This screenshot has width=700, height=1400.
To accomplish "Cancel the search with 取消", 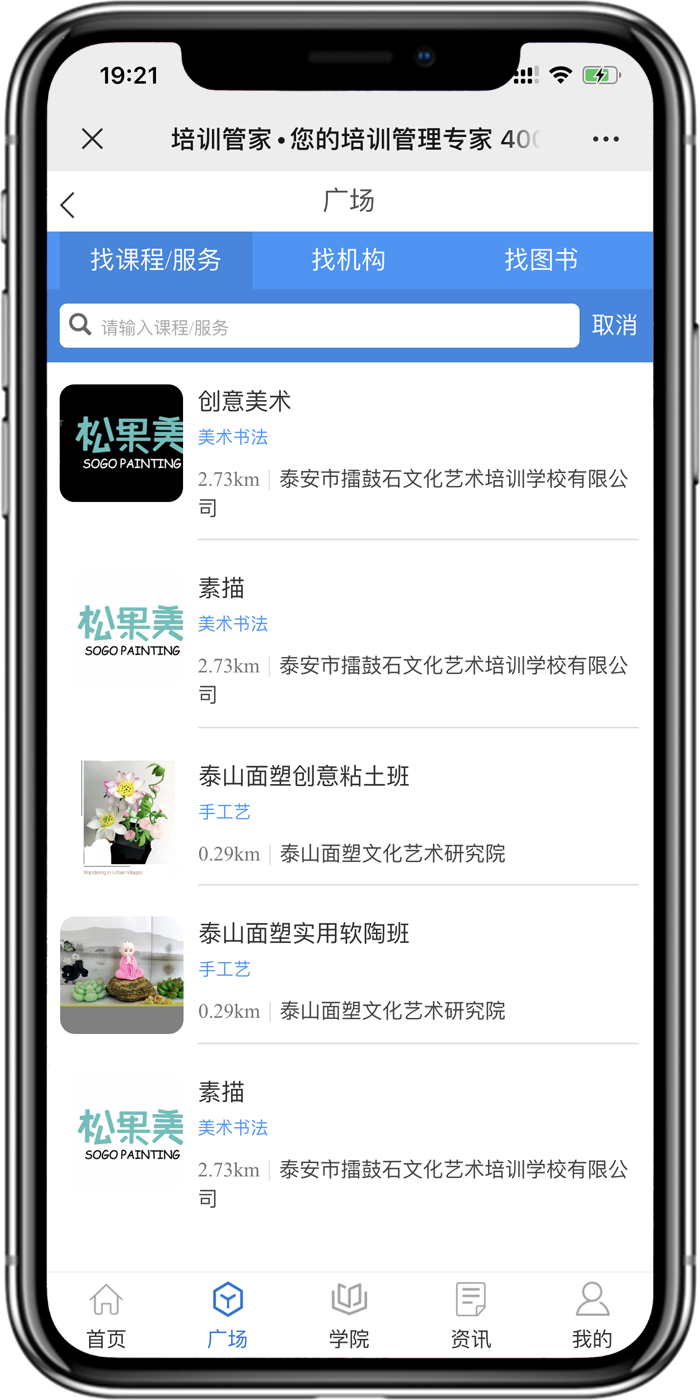I will [614, 326].
